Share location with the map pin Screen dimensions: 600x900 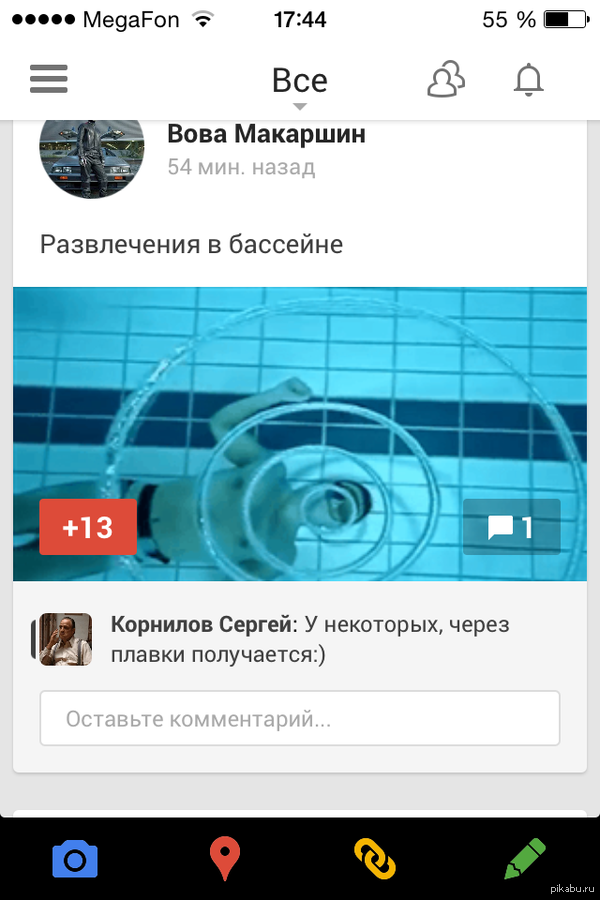click(x=225, y=859)
